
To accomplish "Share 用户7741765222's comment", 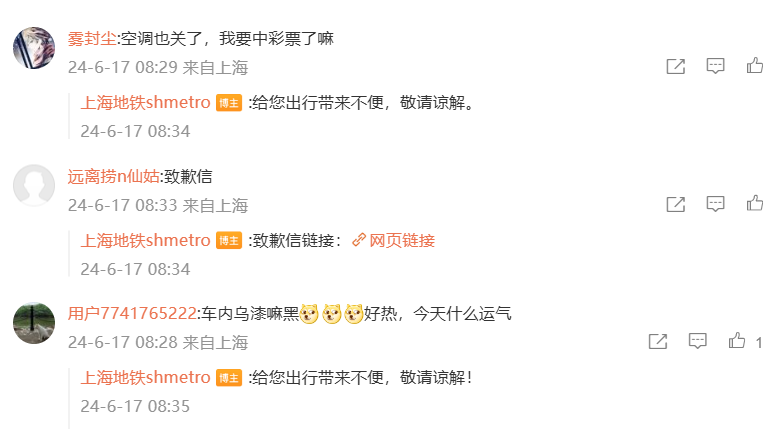I will pyautogui.click(x=657, y=341).
